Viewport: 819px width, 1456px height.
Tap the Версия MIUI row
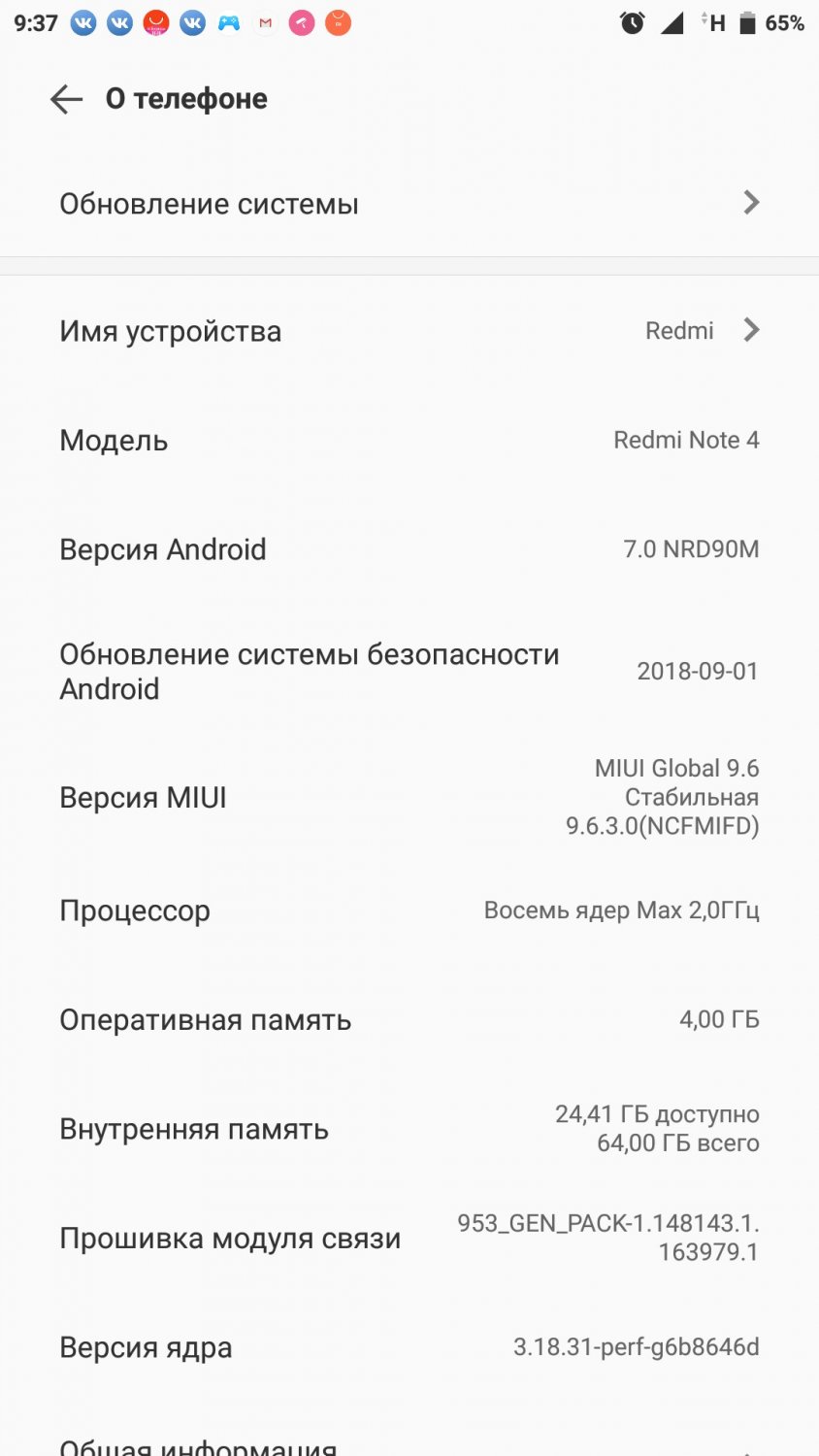pos(409,797)
